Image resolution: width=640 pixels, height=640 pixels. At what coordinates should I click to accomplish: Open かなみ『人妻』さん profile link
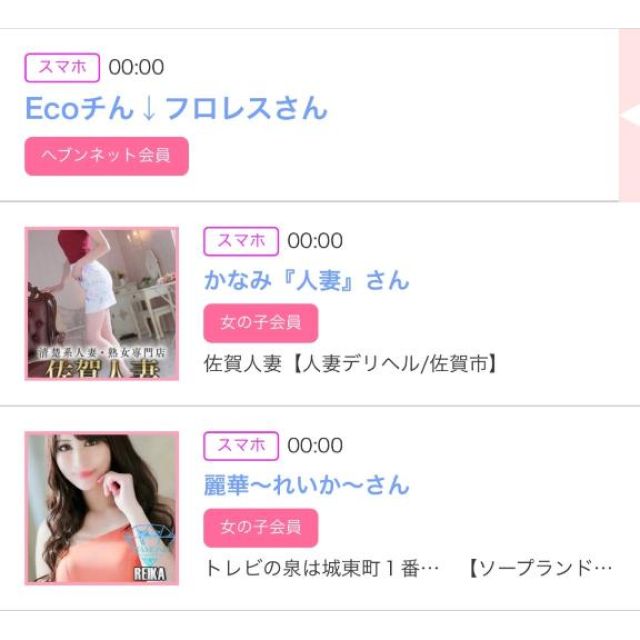point(306,280)
